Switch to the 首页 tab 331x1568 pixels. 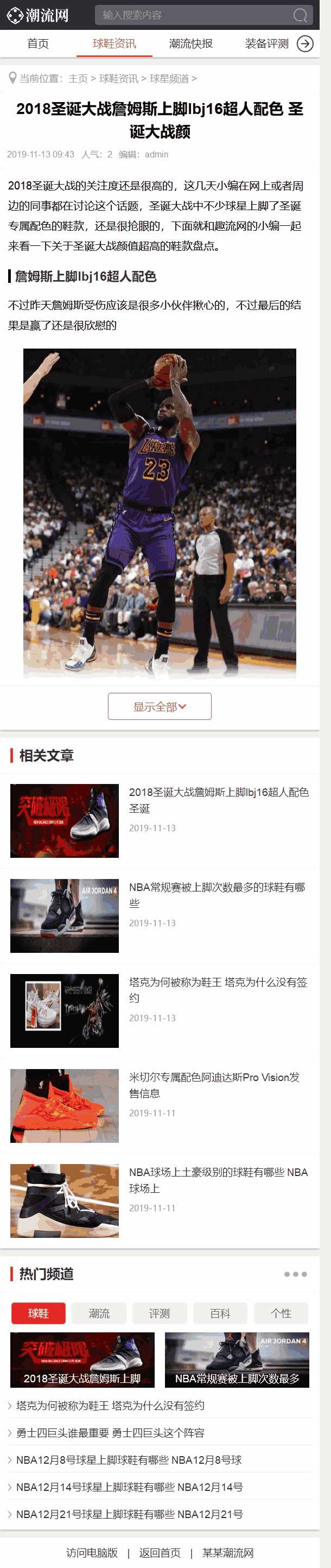[x=38, y=44]
